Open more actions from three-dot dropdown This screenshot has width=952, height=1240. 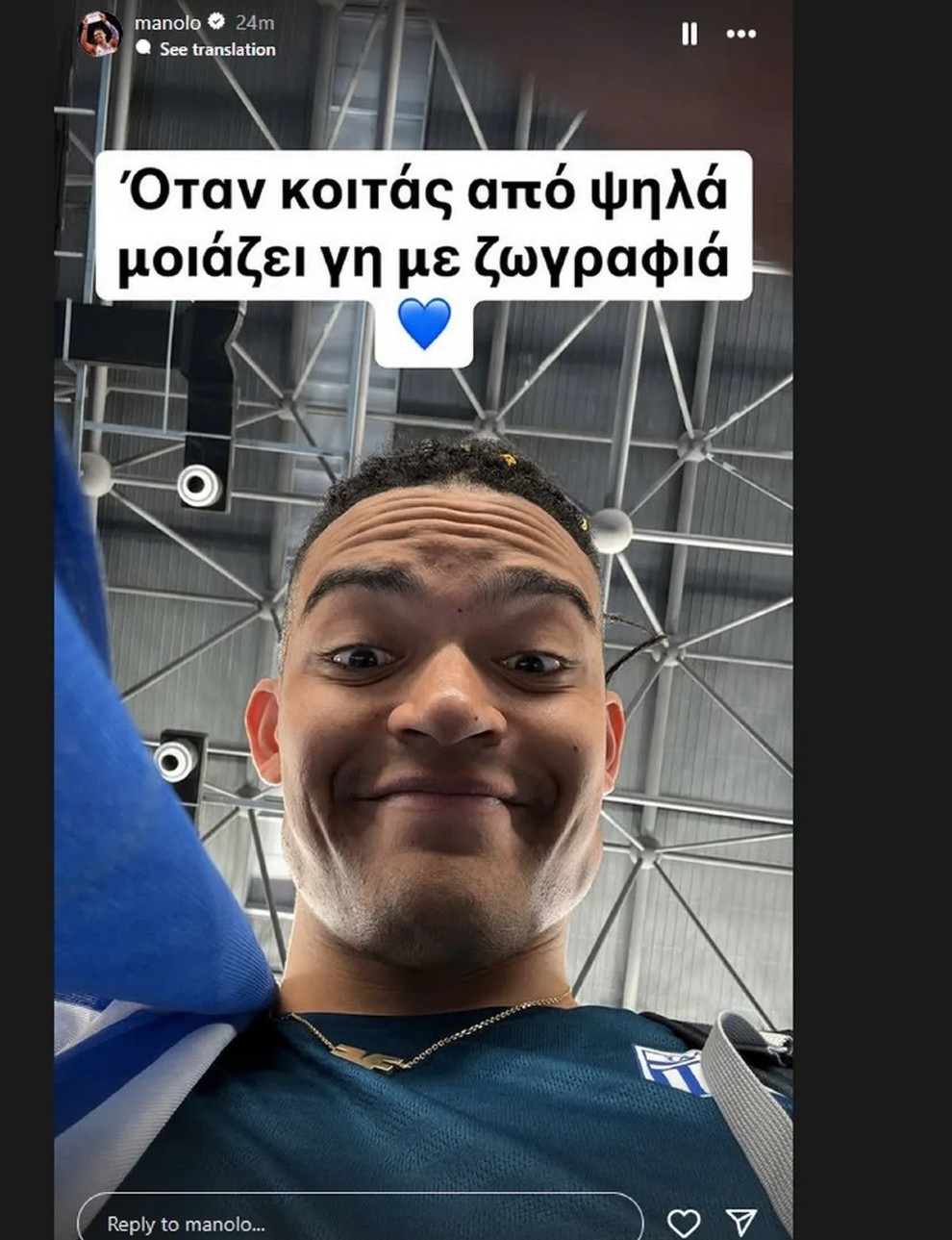[740, 32]
